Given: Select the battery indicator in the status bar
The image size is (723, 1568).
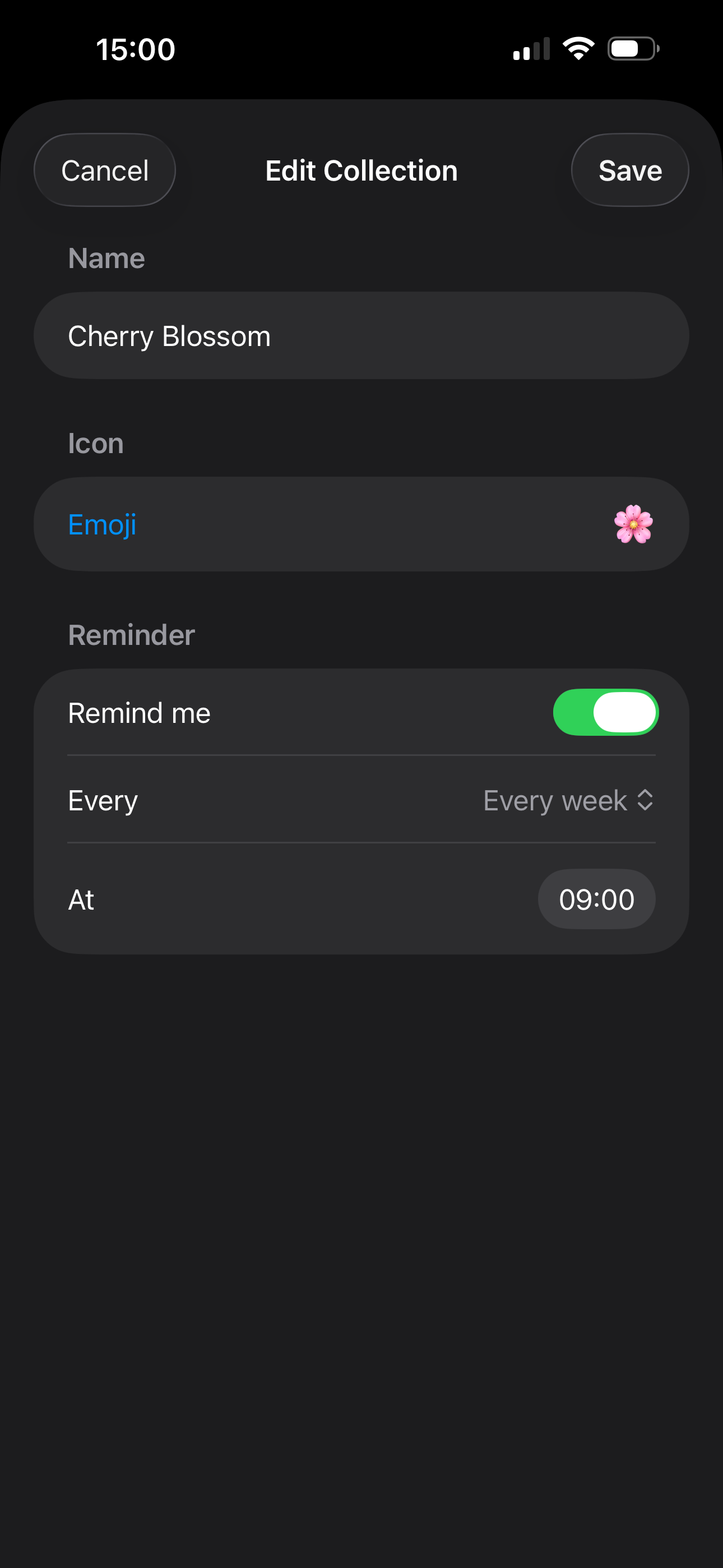Looking at the screenshot, I should pyautogui.click(x=631, y=49).
